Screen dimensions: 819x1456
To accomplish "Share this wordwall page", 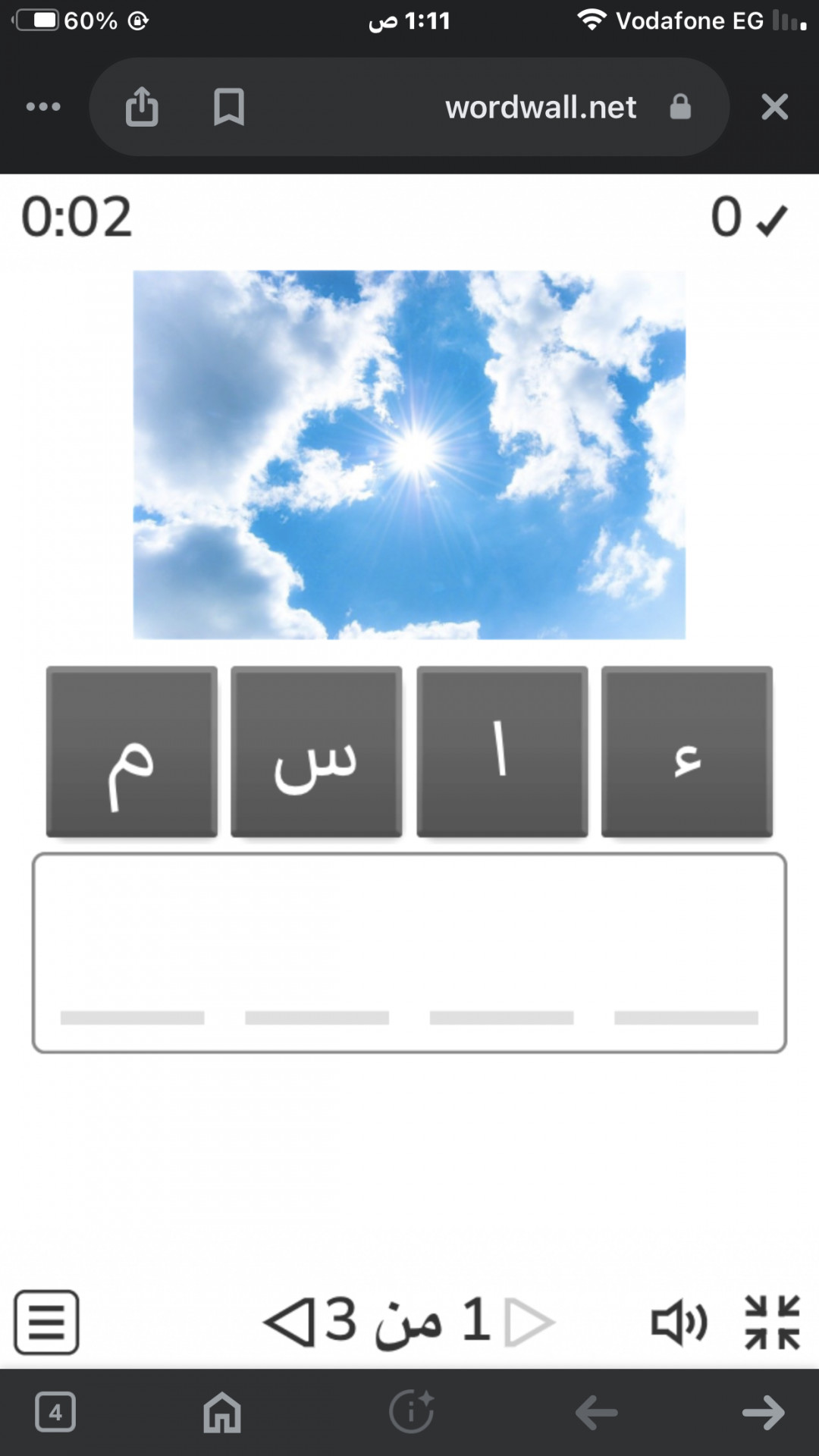I will [x=142, y=107].
